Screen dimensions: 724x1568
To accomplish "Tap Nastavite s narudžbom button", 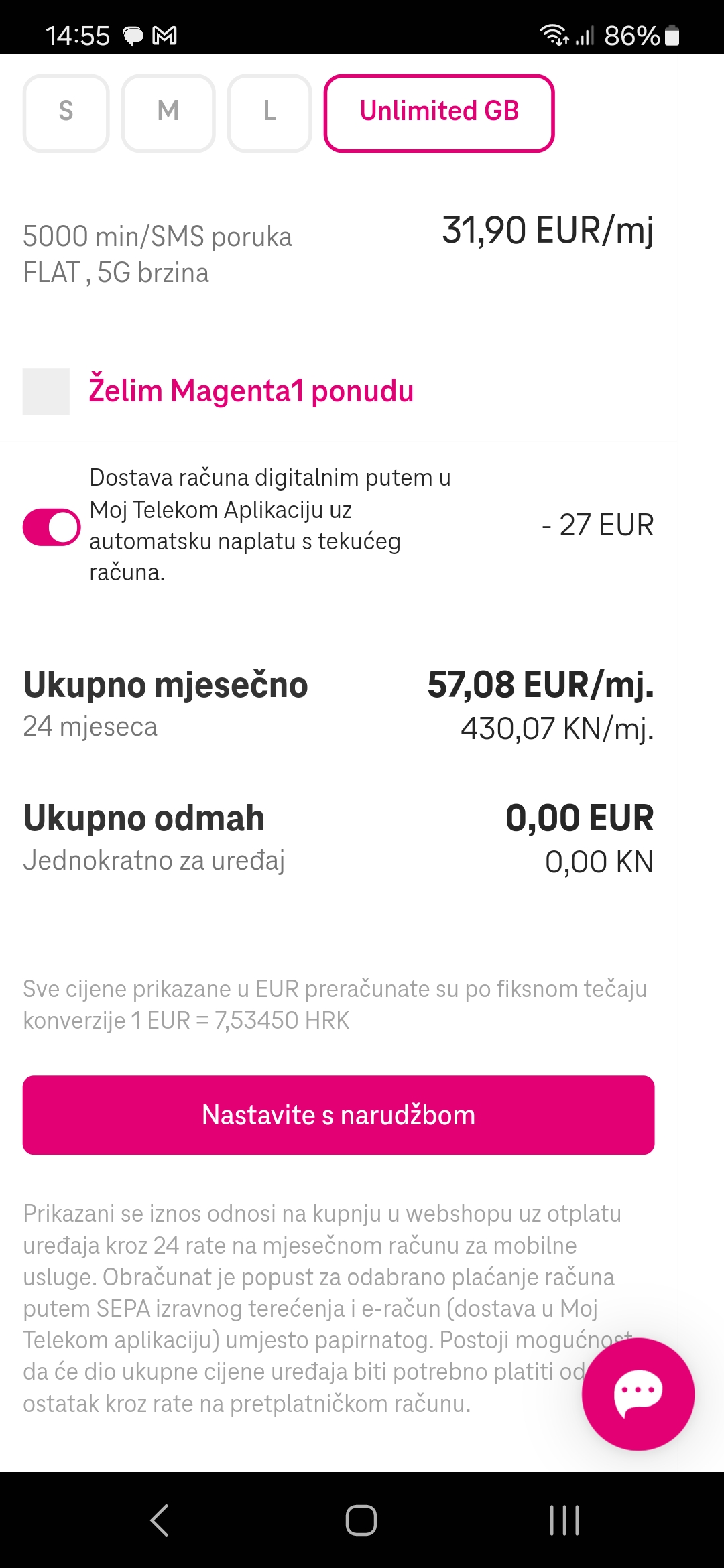I will tap(339, 1115).
